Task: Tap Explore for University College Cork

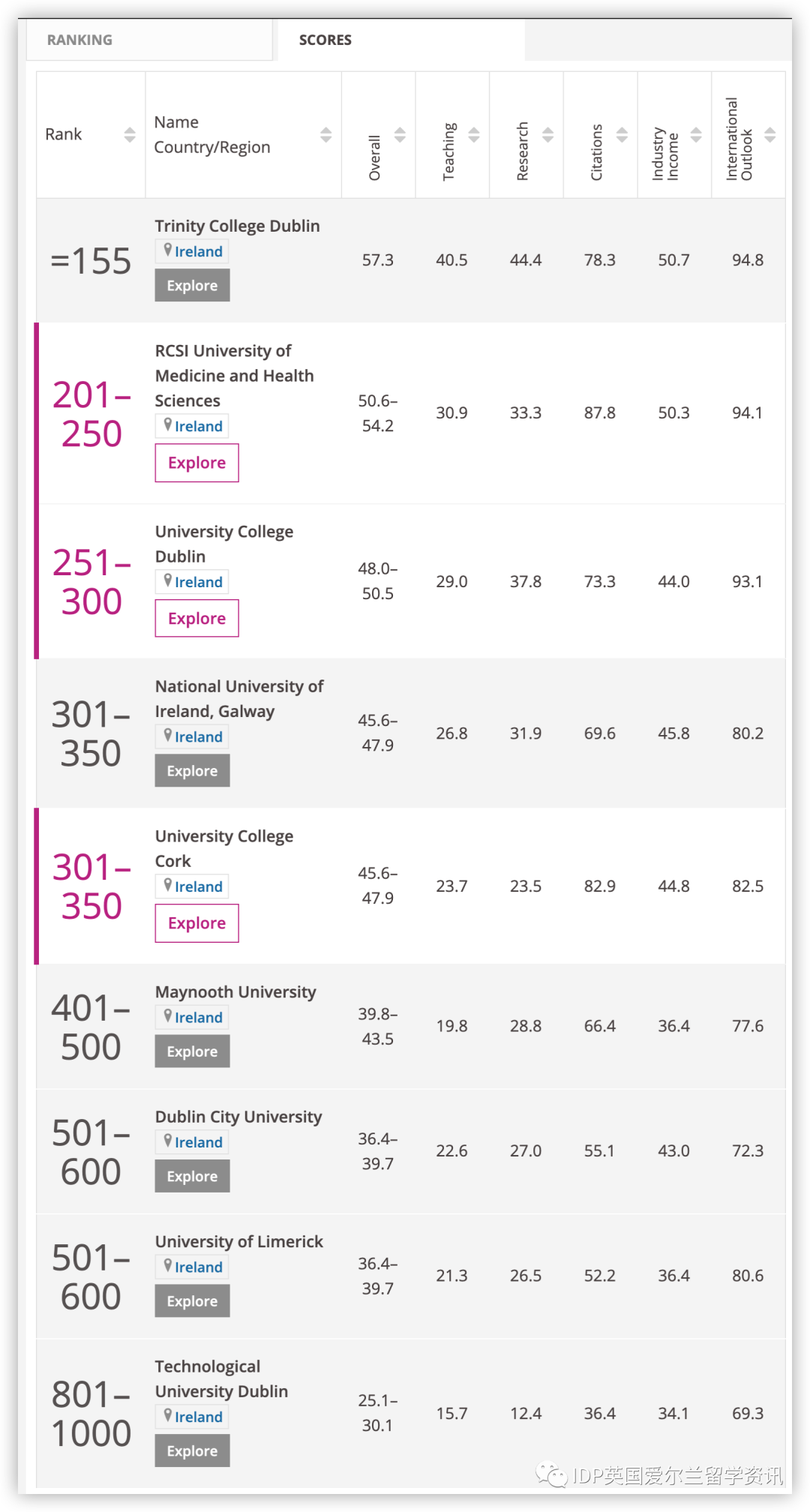Action: 196,923
